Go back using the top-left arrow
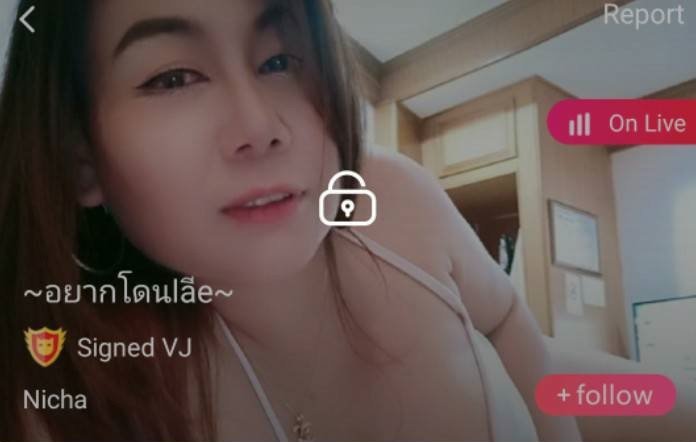The height and width of the screenshot is (442, 696). pos(27,19)
